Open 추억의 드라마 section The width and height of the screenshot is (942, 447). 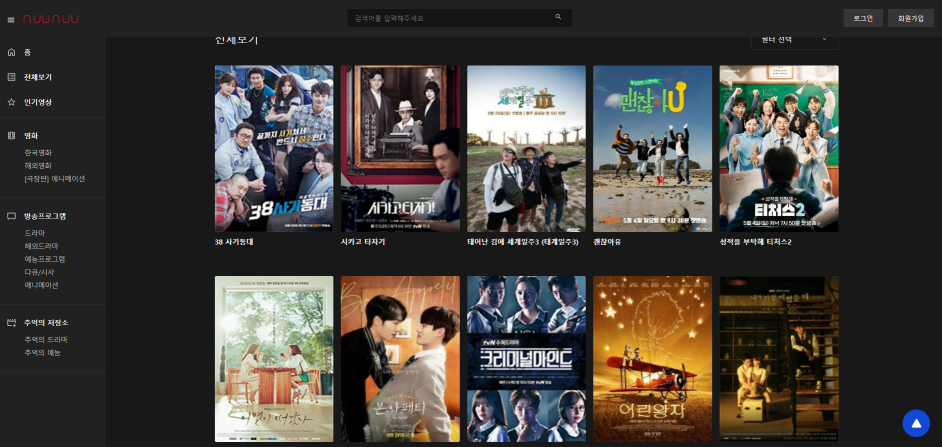click(45, 340)
